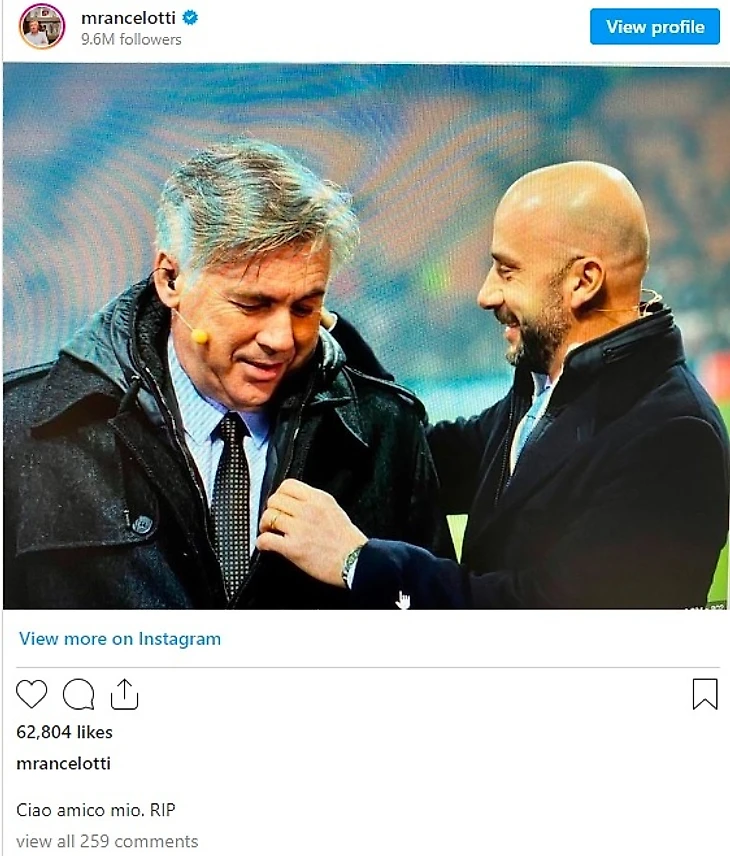Viewport: 730px width, 856px height.
Task: Share this post via the share icon
Action: (x=124, y=694)
